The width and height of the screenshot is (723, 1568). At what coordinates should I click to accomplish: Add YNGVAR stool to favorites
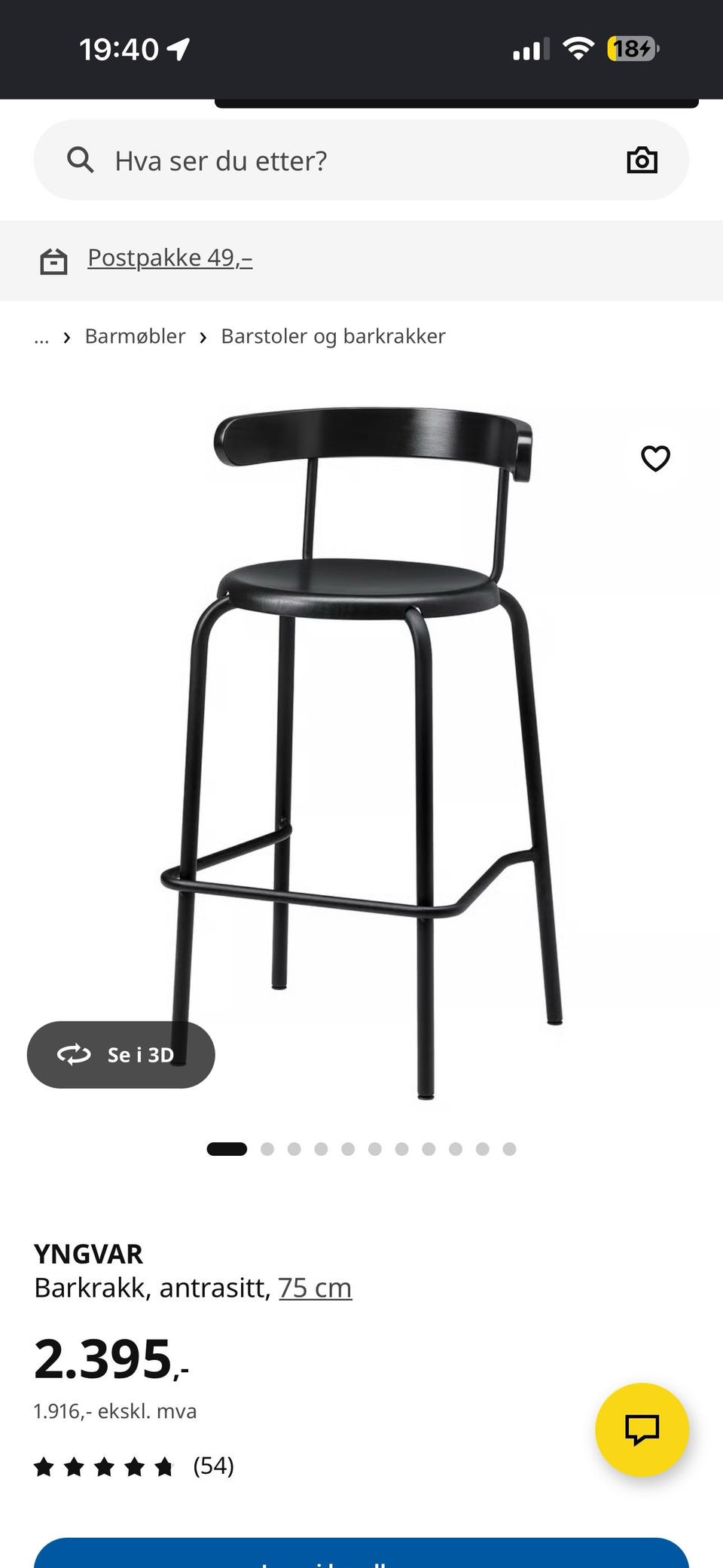click(655, 458)
